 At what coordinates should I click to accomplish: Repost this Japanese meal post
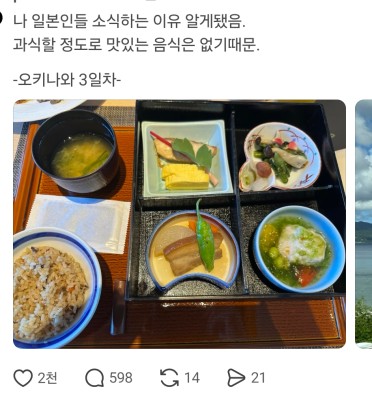[x=169, y=378]
